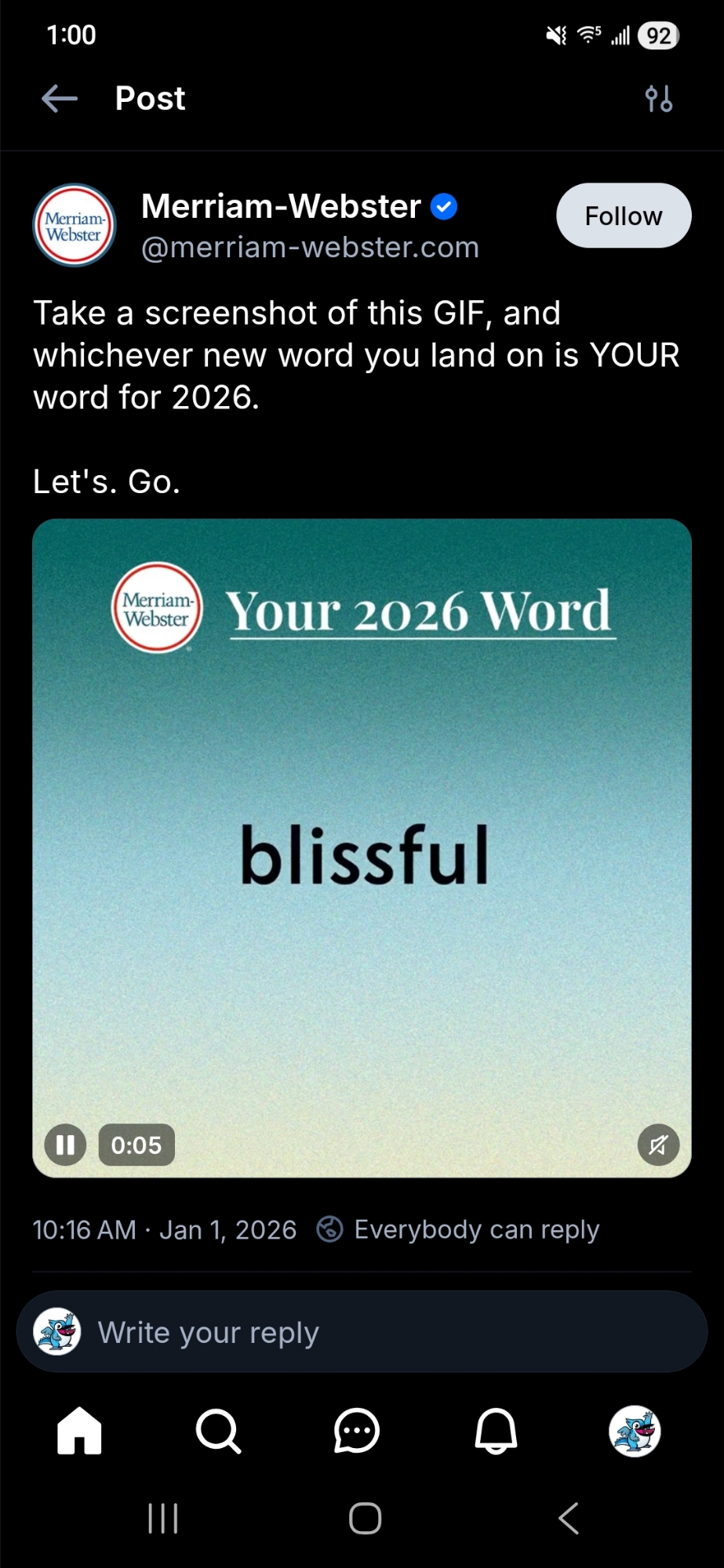
Task: Open the Chat messages tab
Action: pos(357,1431)
